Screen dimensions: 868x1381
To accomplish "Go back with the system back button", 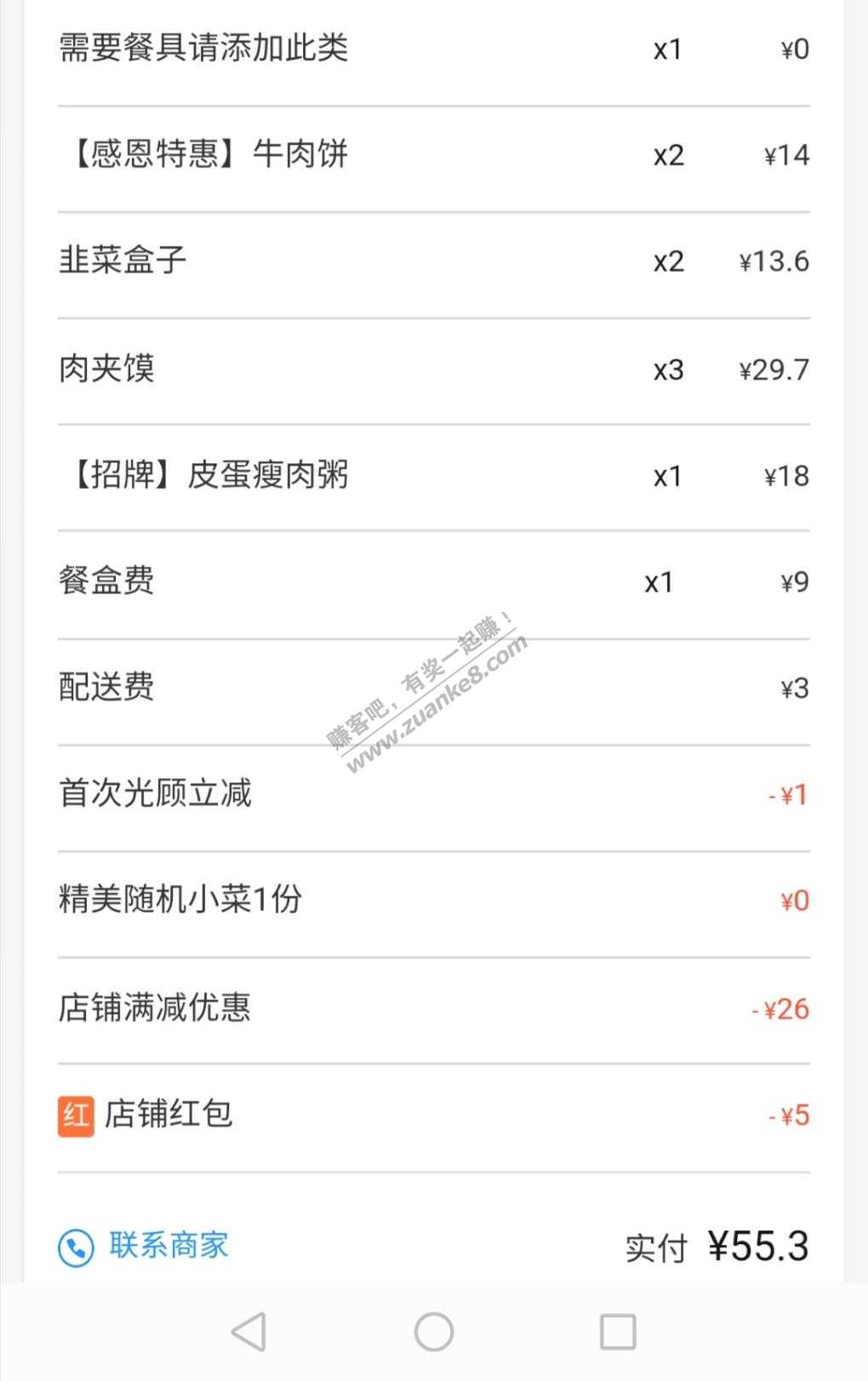I will [248, 1332].
